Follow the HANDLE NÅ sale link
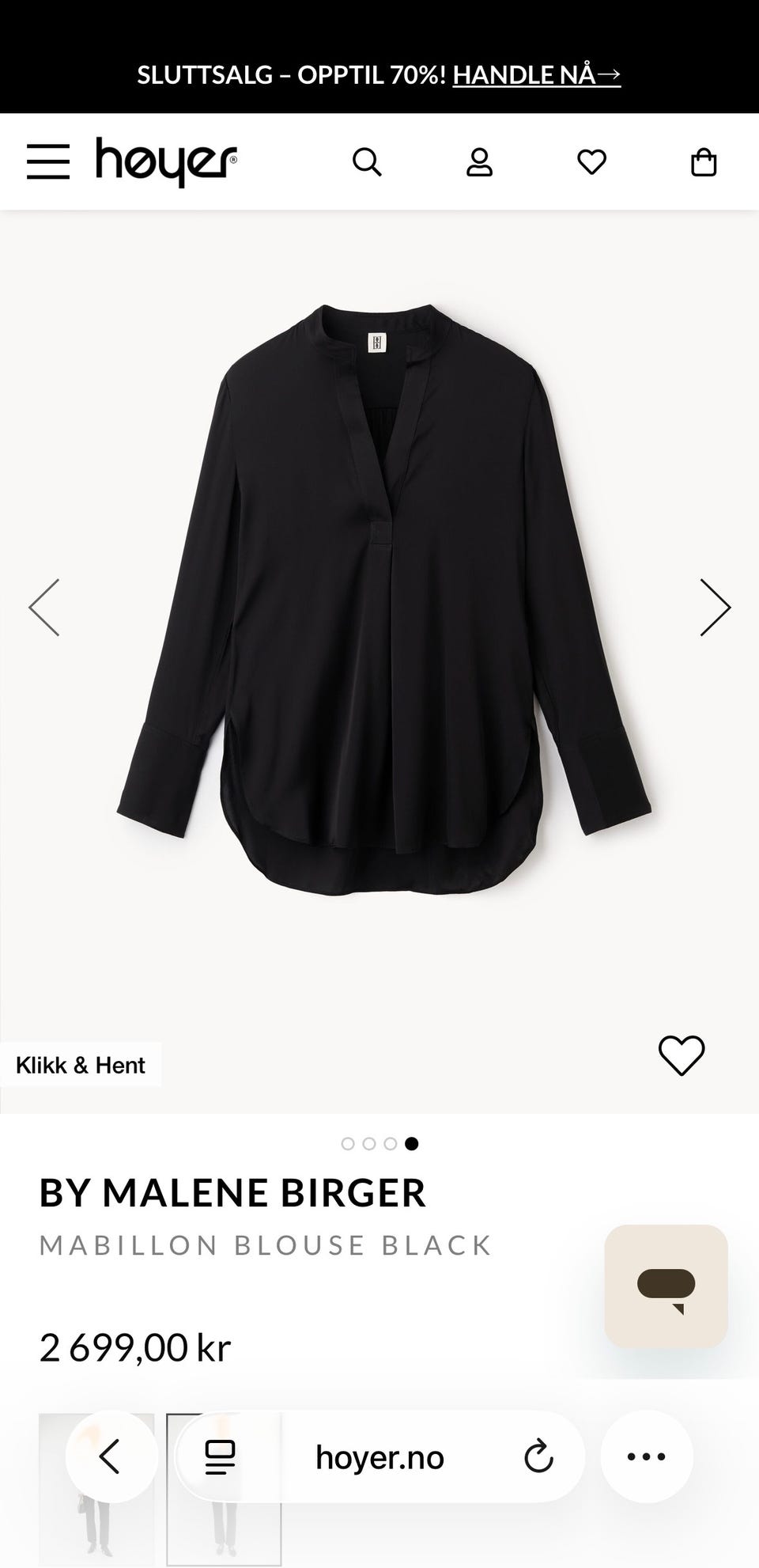759x1568 pixels. click(x=536, y=75)
